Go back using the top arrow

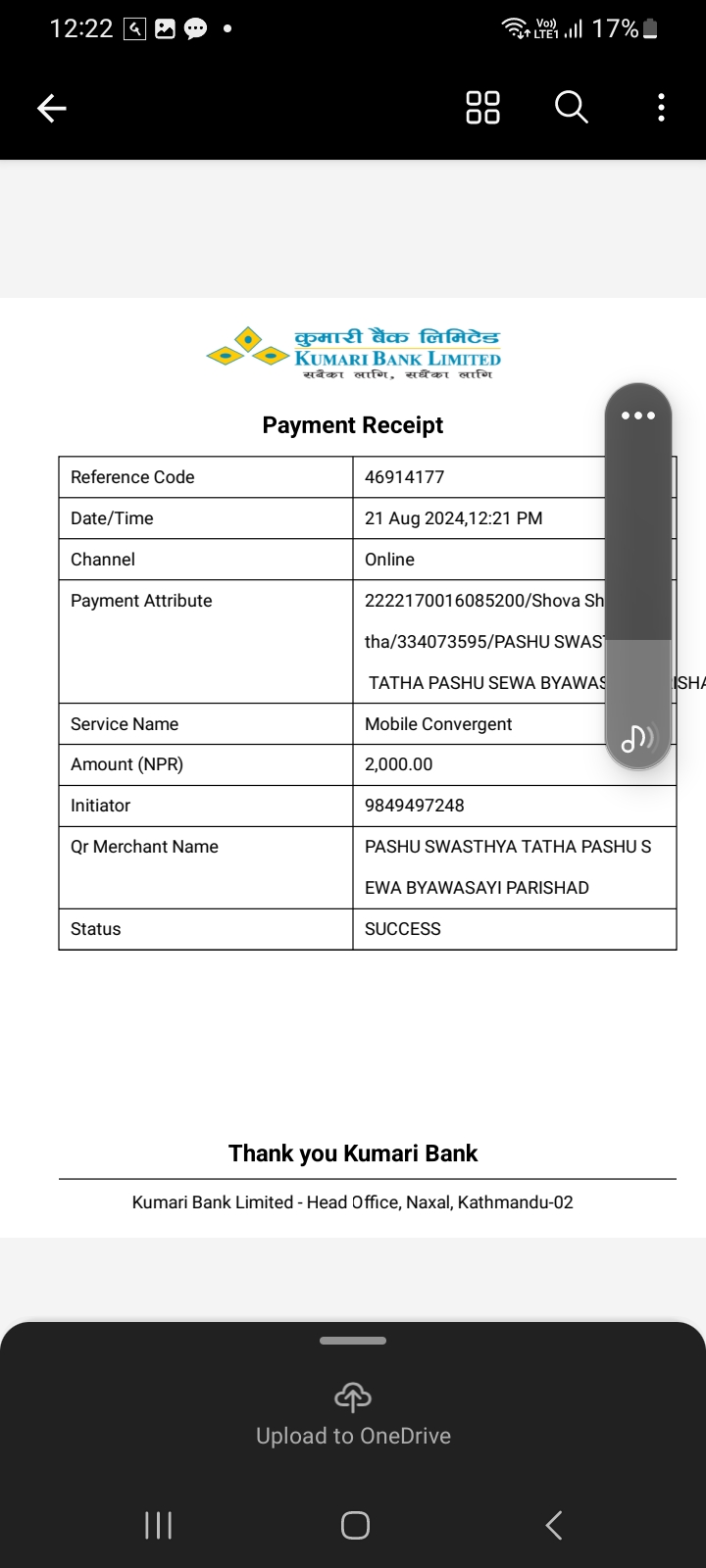coord(52,108)
